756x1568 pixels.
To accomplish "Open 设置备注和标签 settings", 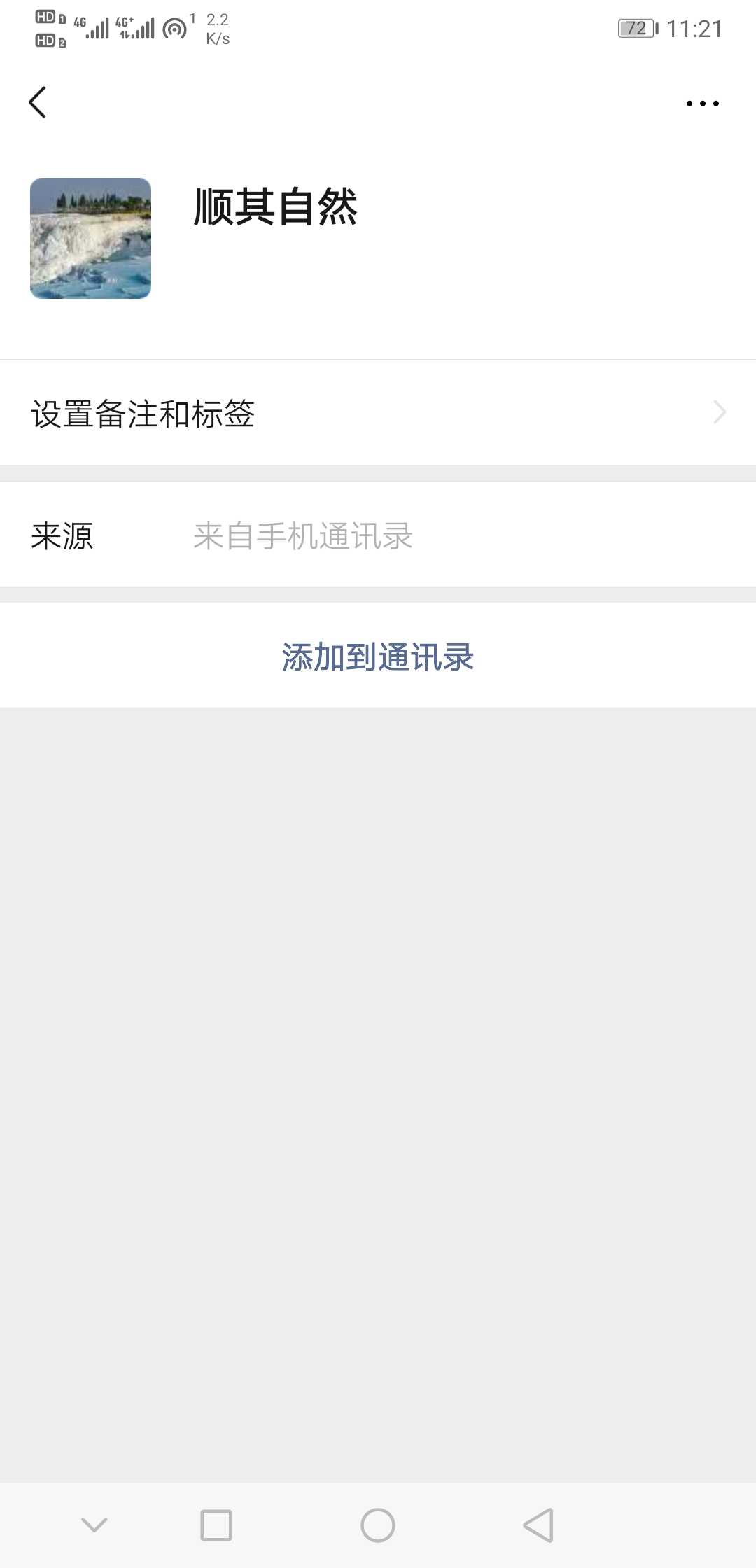I will (378, 413).
